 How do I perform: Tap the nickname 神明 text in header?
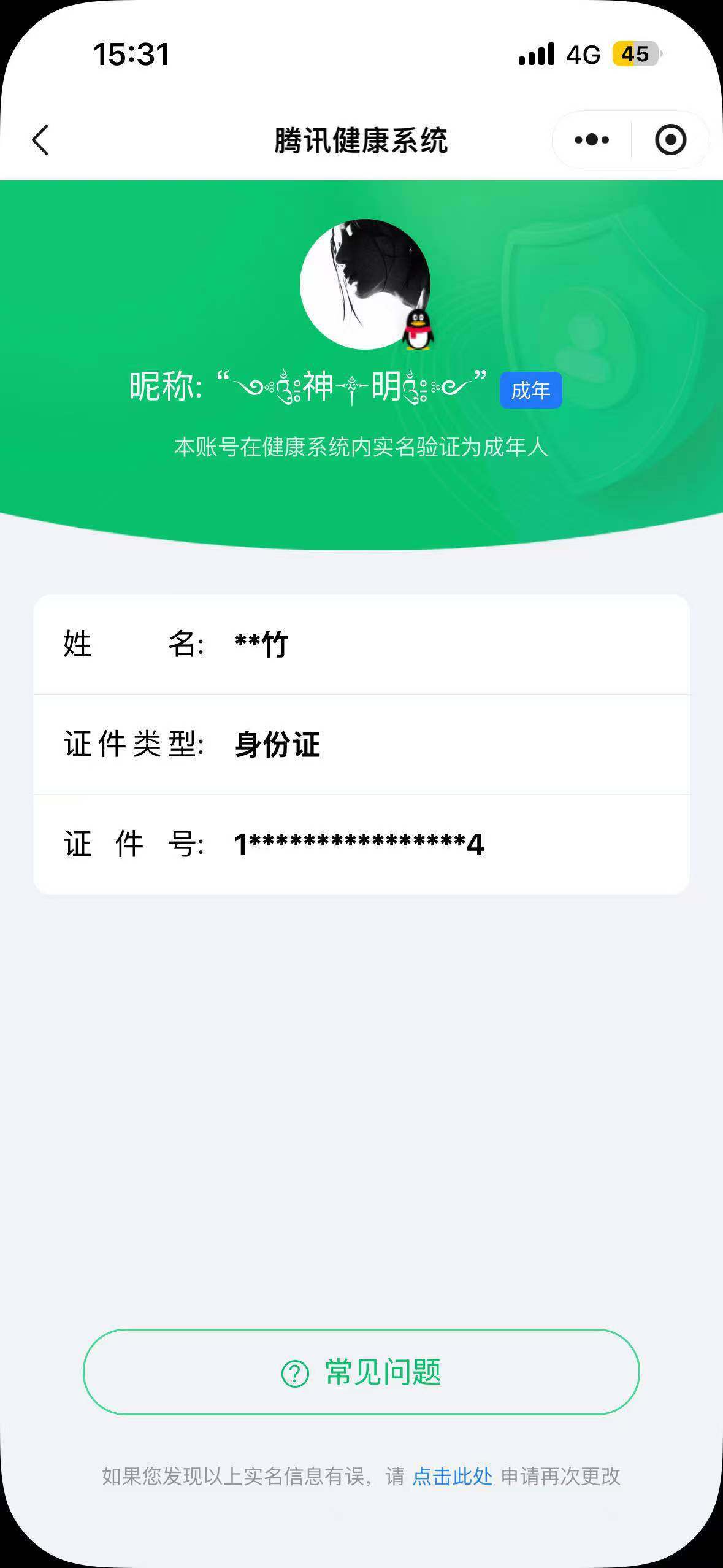[350, 391]
